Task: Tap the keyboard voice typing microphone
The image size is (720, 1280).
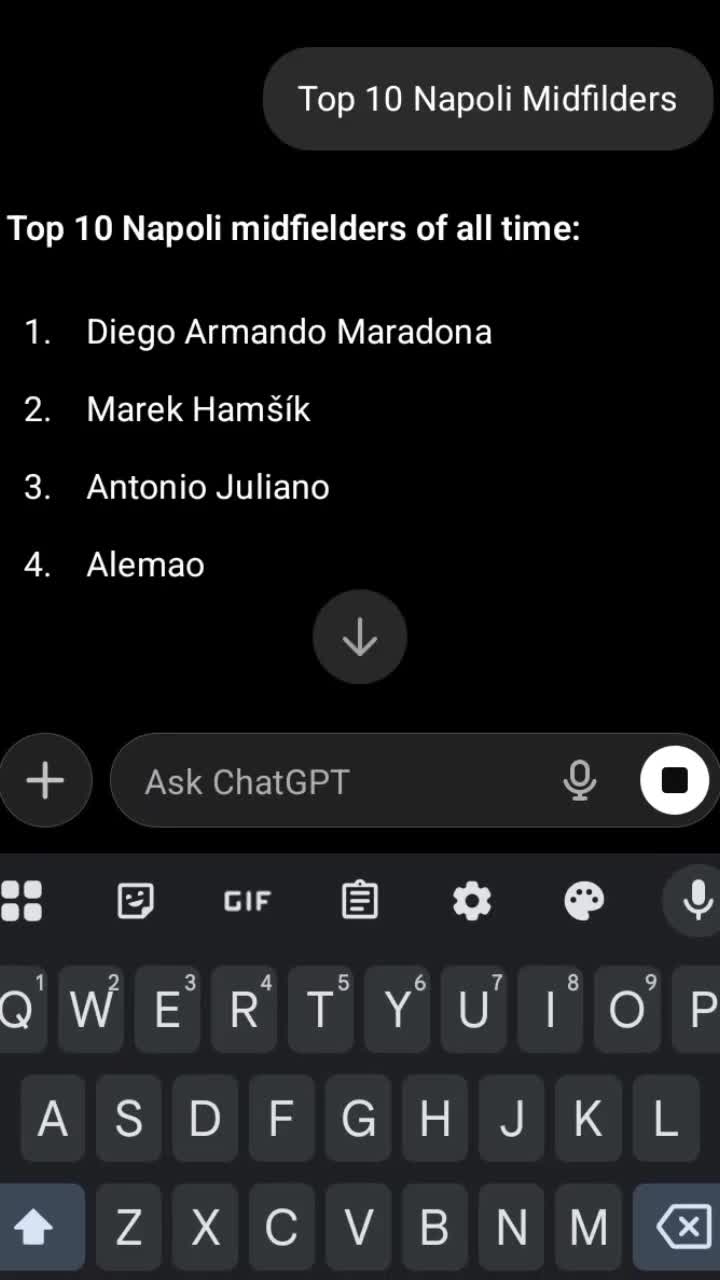Action: tap(697, 901)
